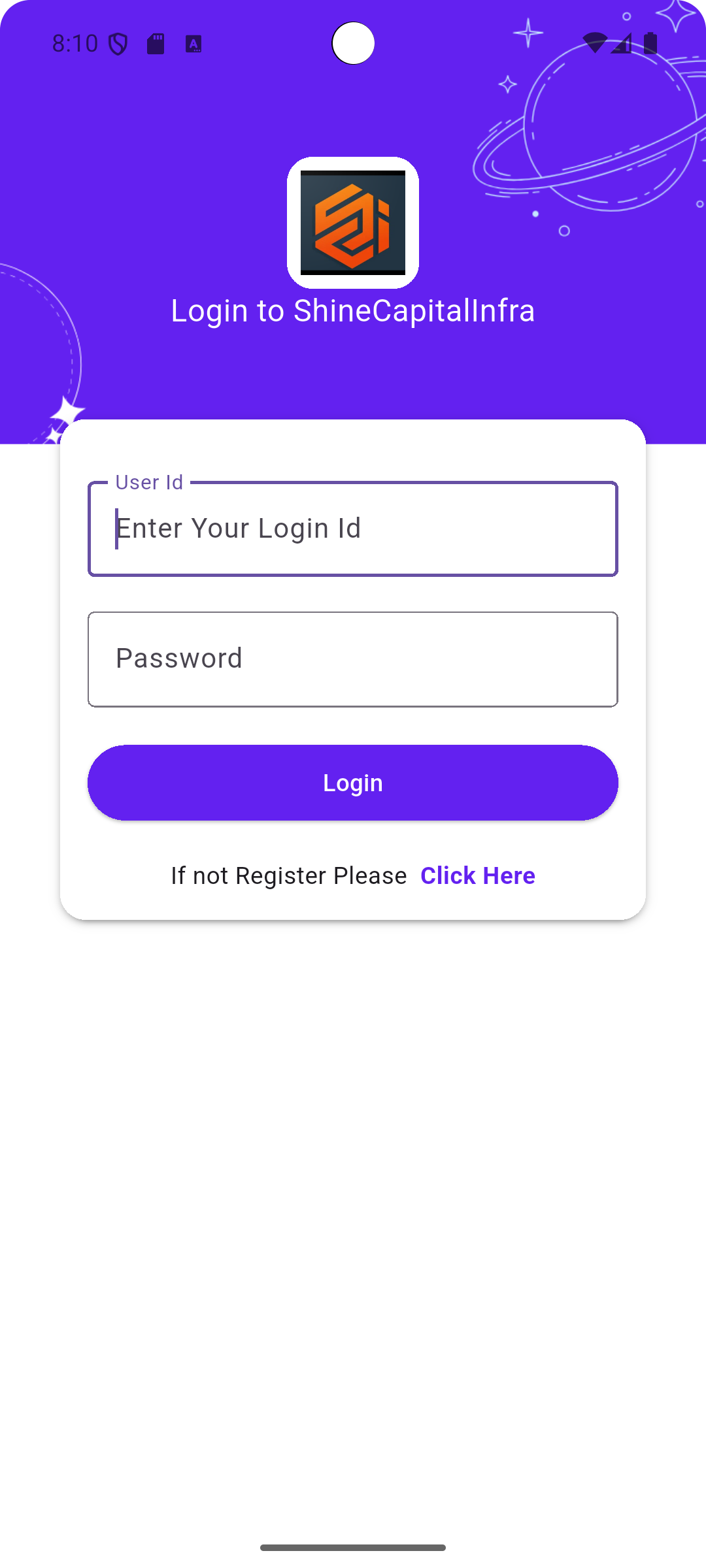The image size is (706, 1568).
Task: Tap the battery icon in status bar
Action: [650, 42]
